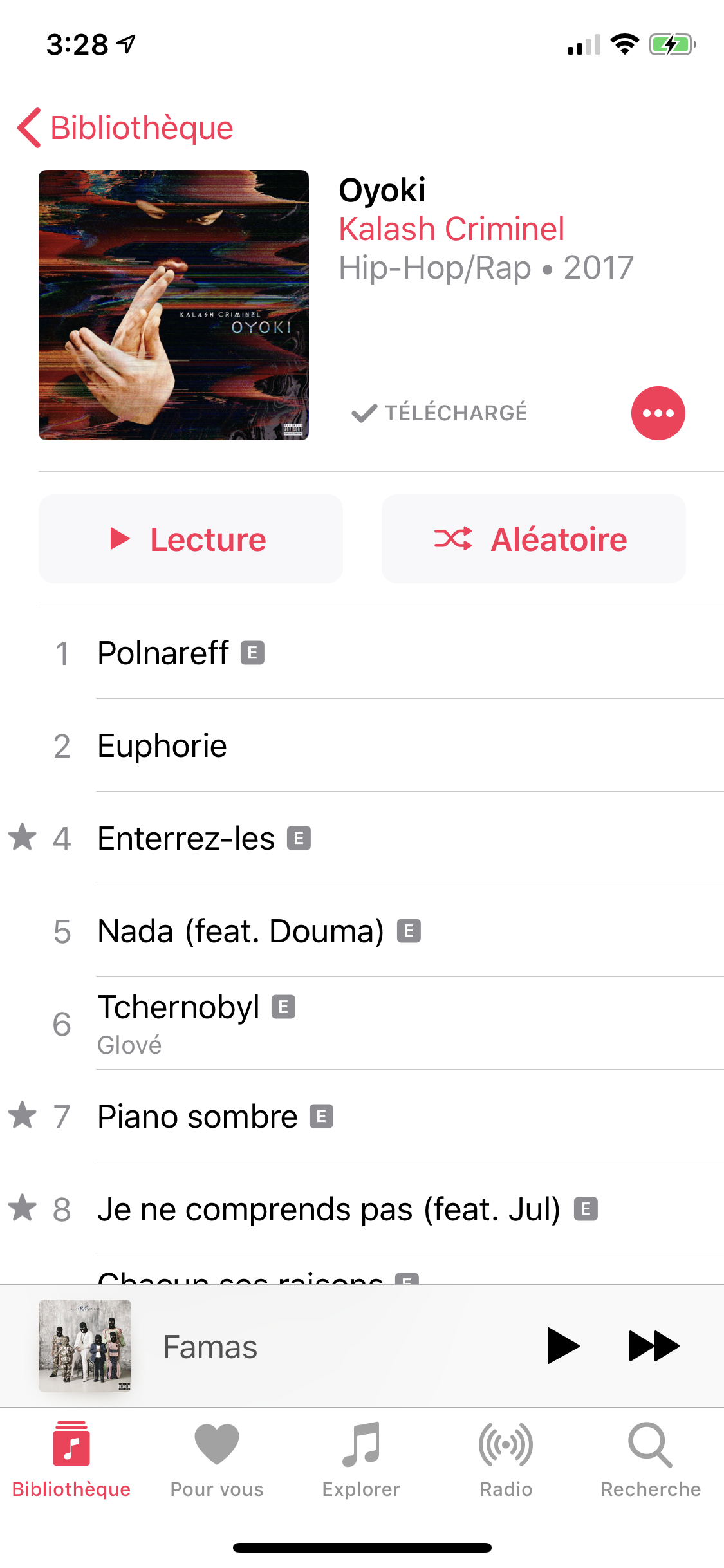Open the Famas mini player

pyautogui.click(x=270, y=1346)
